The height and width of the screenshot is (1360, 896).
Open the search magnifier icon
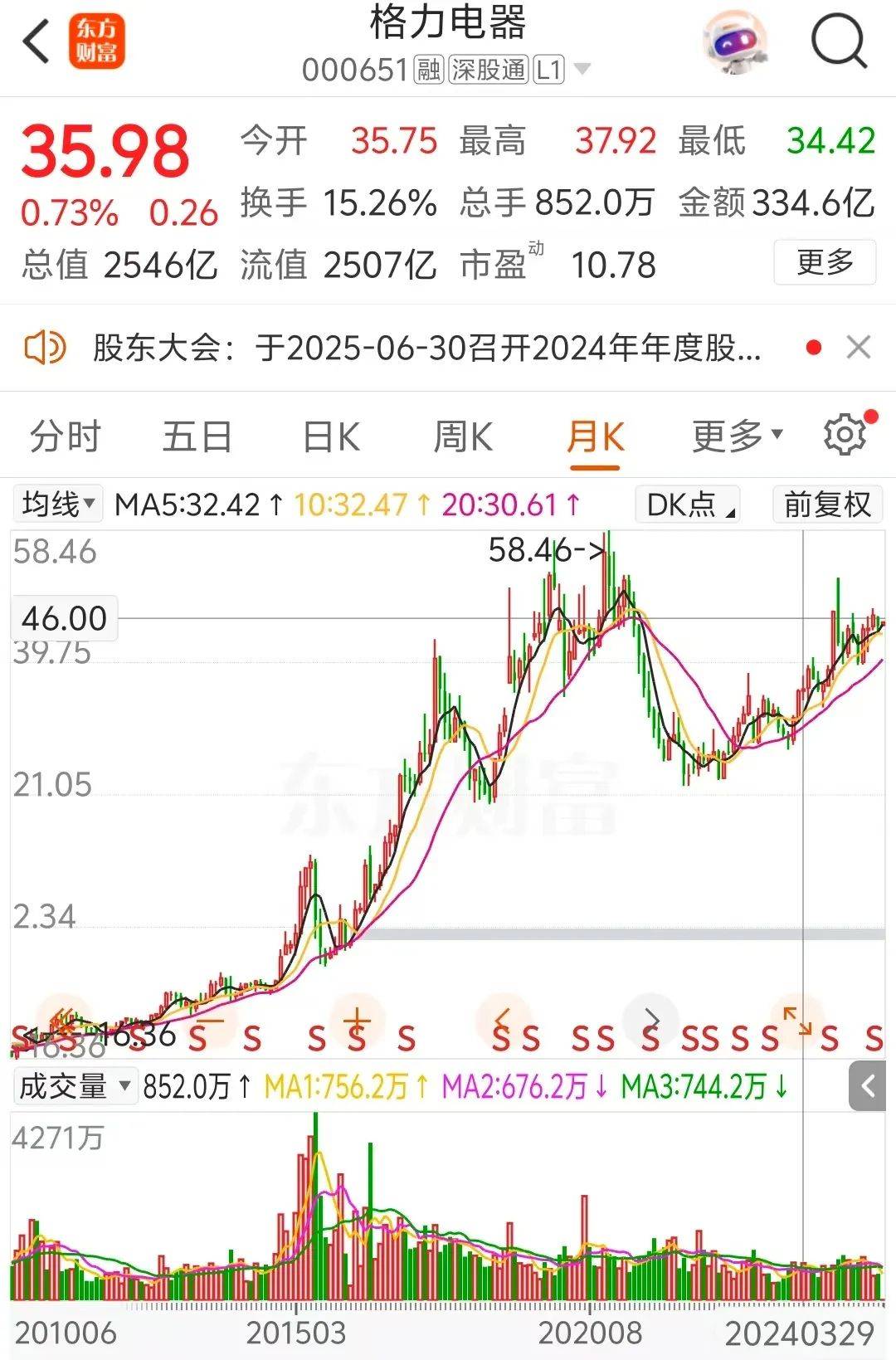coord(838,40)
